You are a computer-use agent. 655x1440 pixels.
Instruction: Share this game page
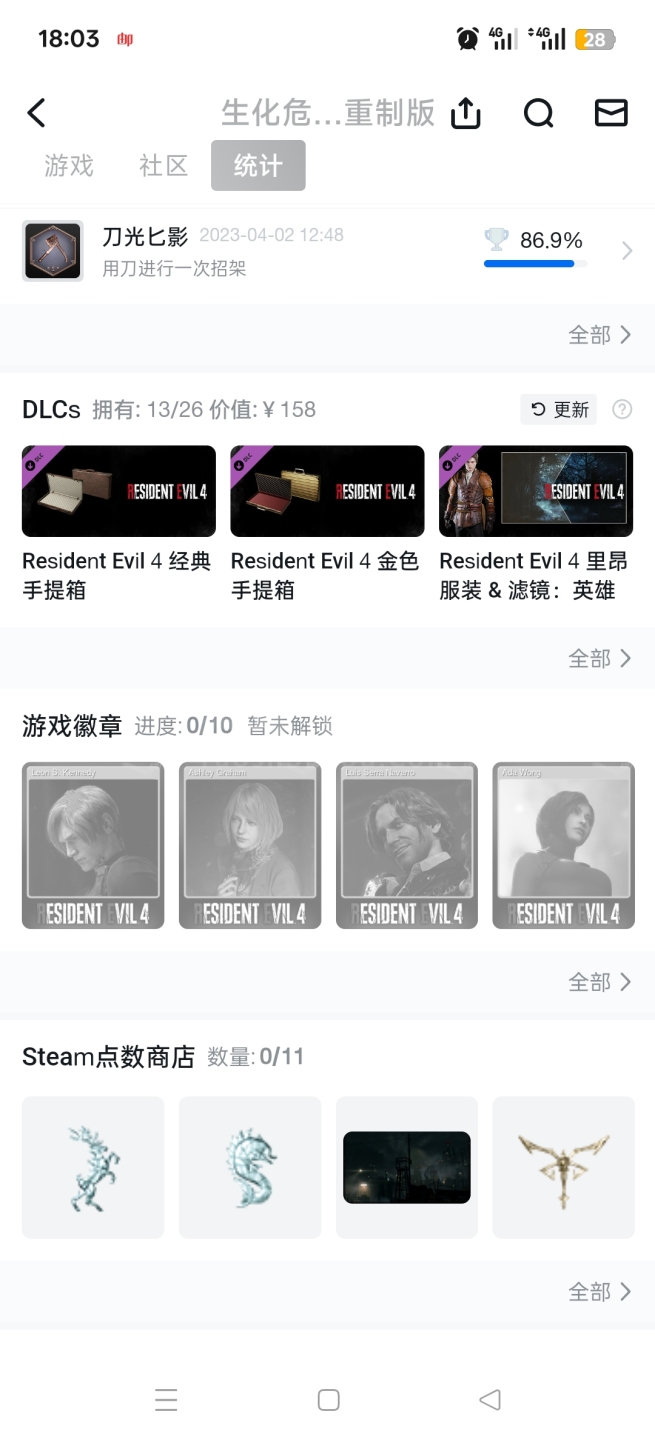pyautogui.click(x=466, y=113)
